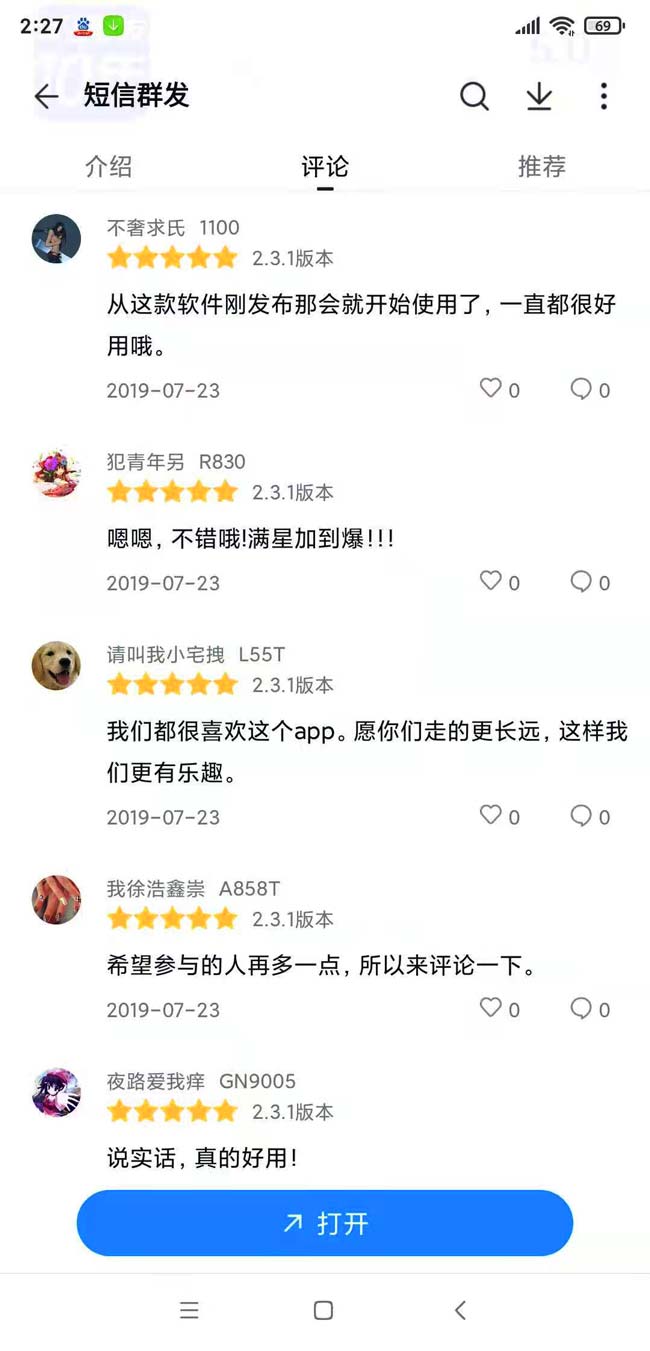View 夜路爱我痒's profile avatar

[x=56, y=1092]
